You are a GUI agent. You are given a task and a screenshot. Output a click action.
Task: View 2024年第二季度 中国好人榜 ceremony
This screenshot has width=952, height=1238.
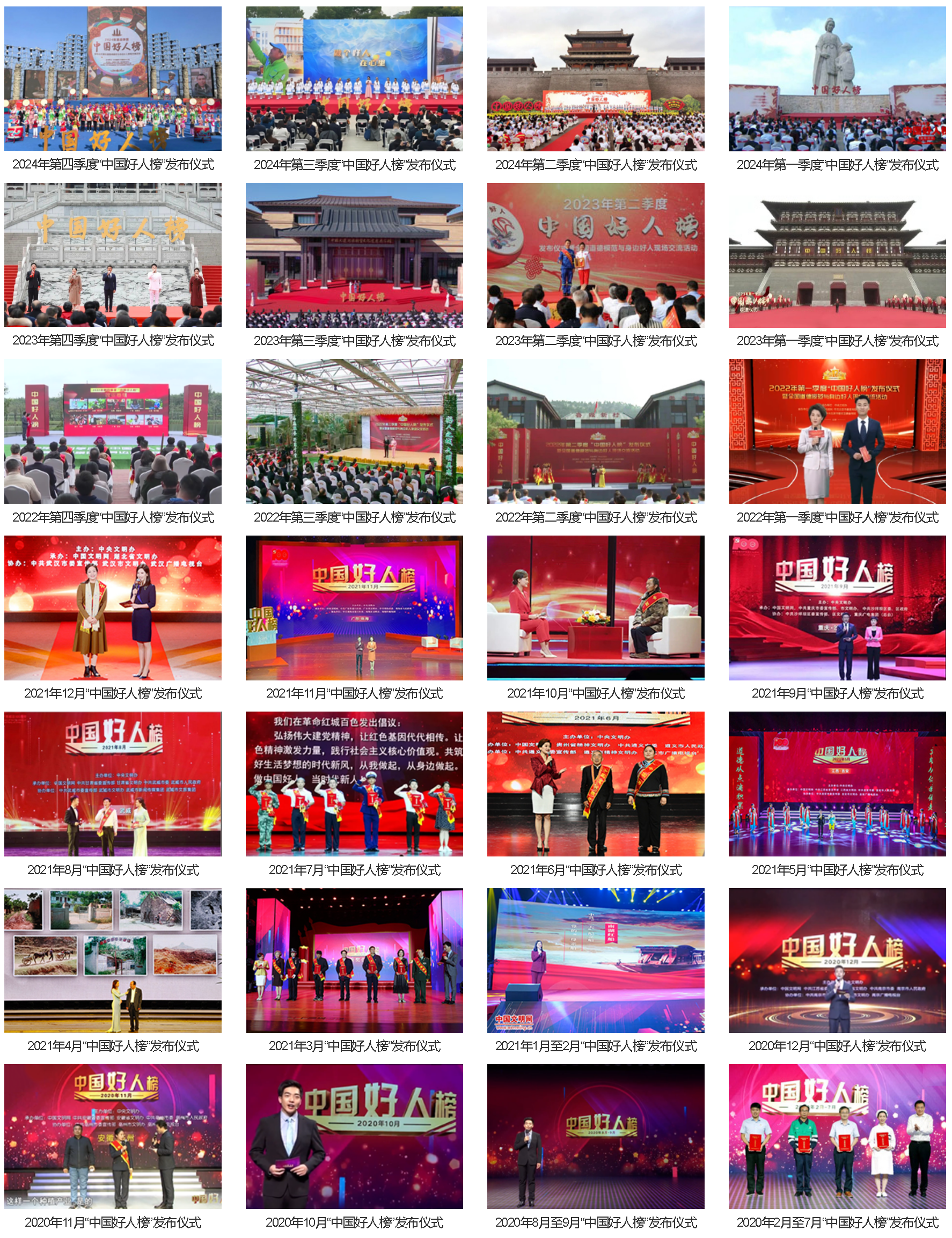click(x=596, y=79)
